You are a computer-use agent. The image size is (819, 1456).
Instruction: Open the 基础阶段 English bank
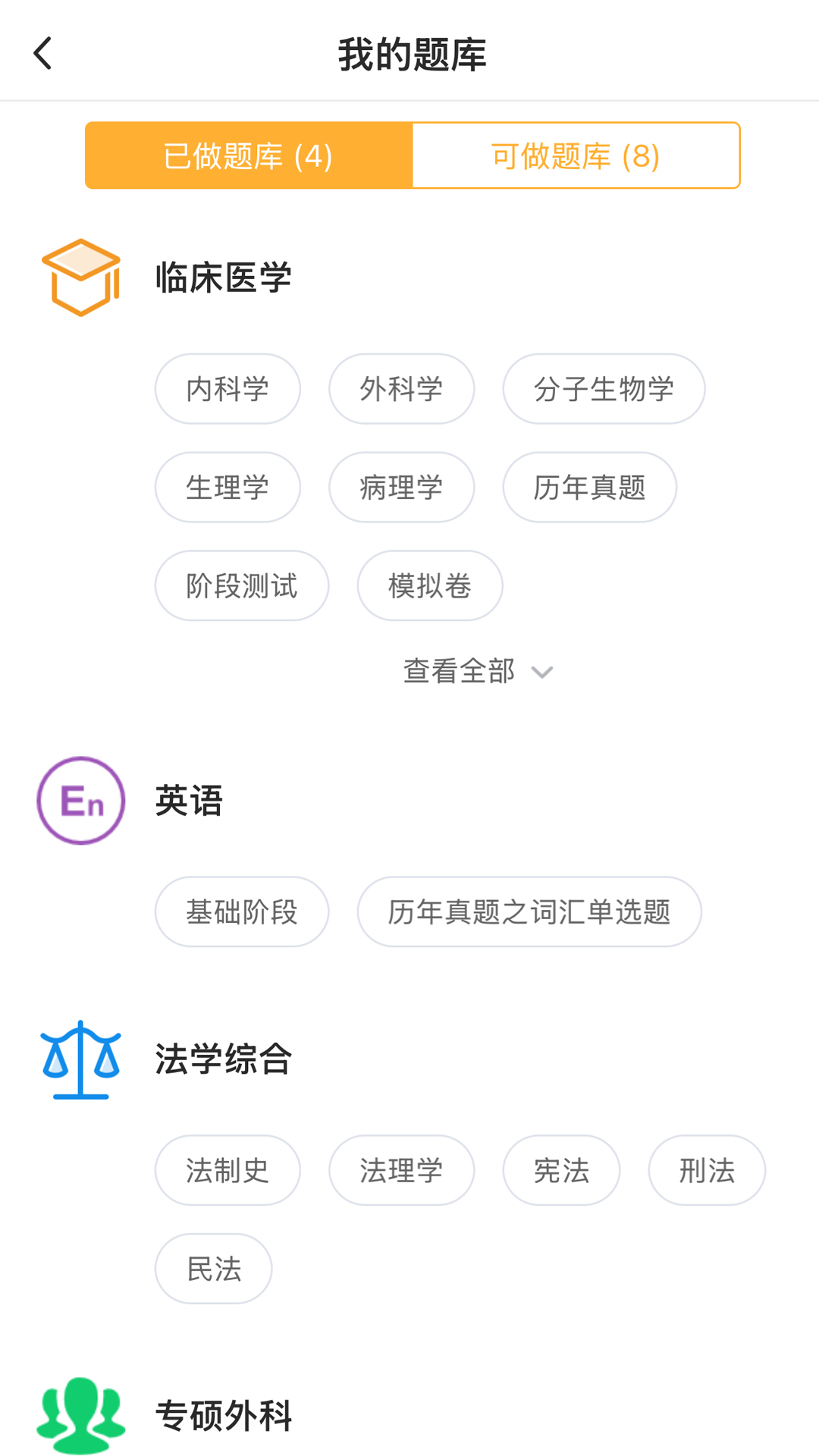[241, 912]
